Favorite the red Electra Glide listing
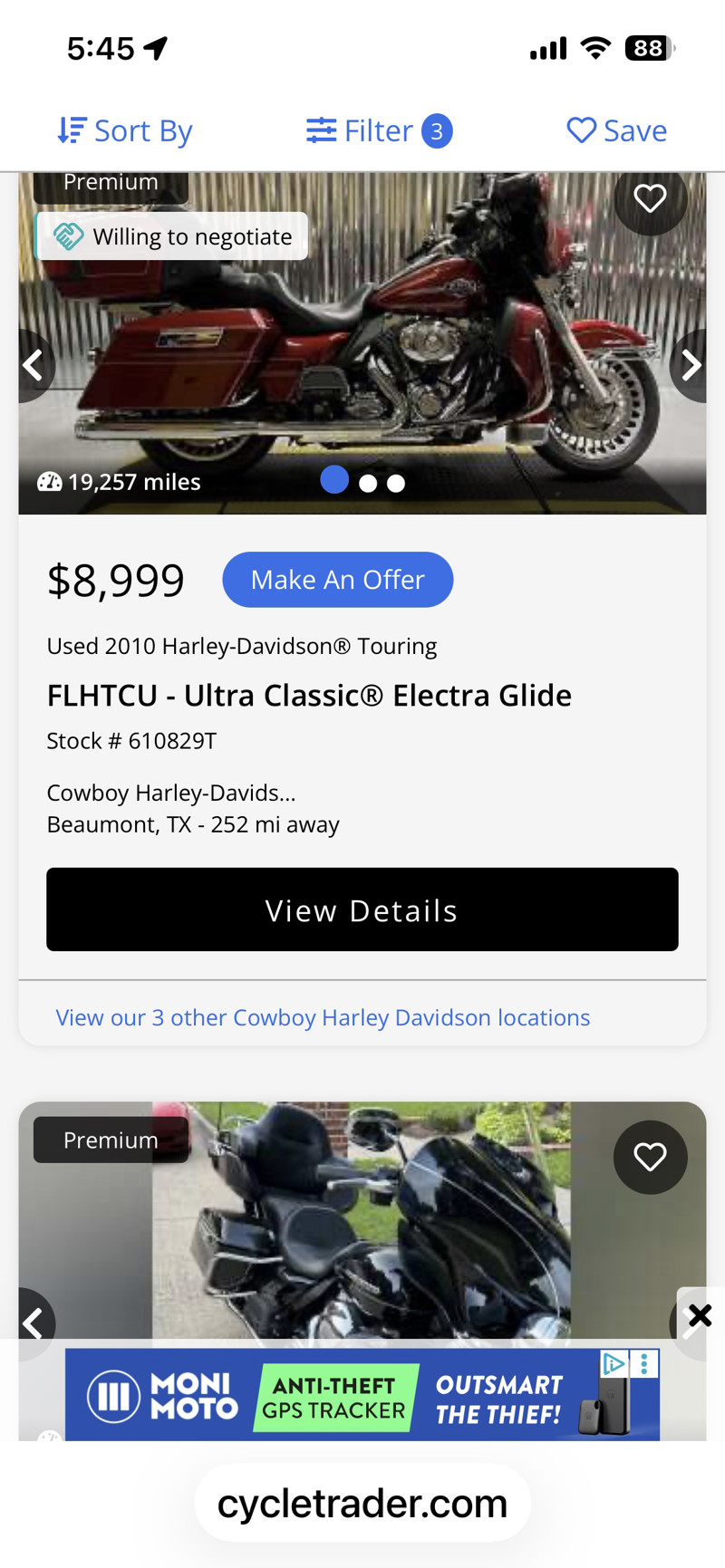Viewport: 725px width, 1568px height. point(650,199)
